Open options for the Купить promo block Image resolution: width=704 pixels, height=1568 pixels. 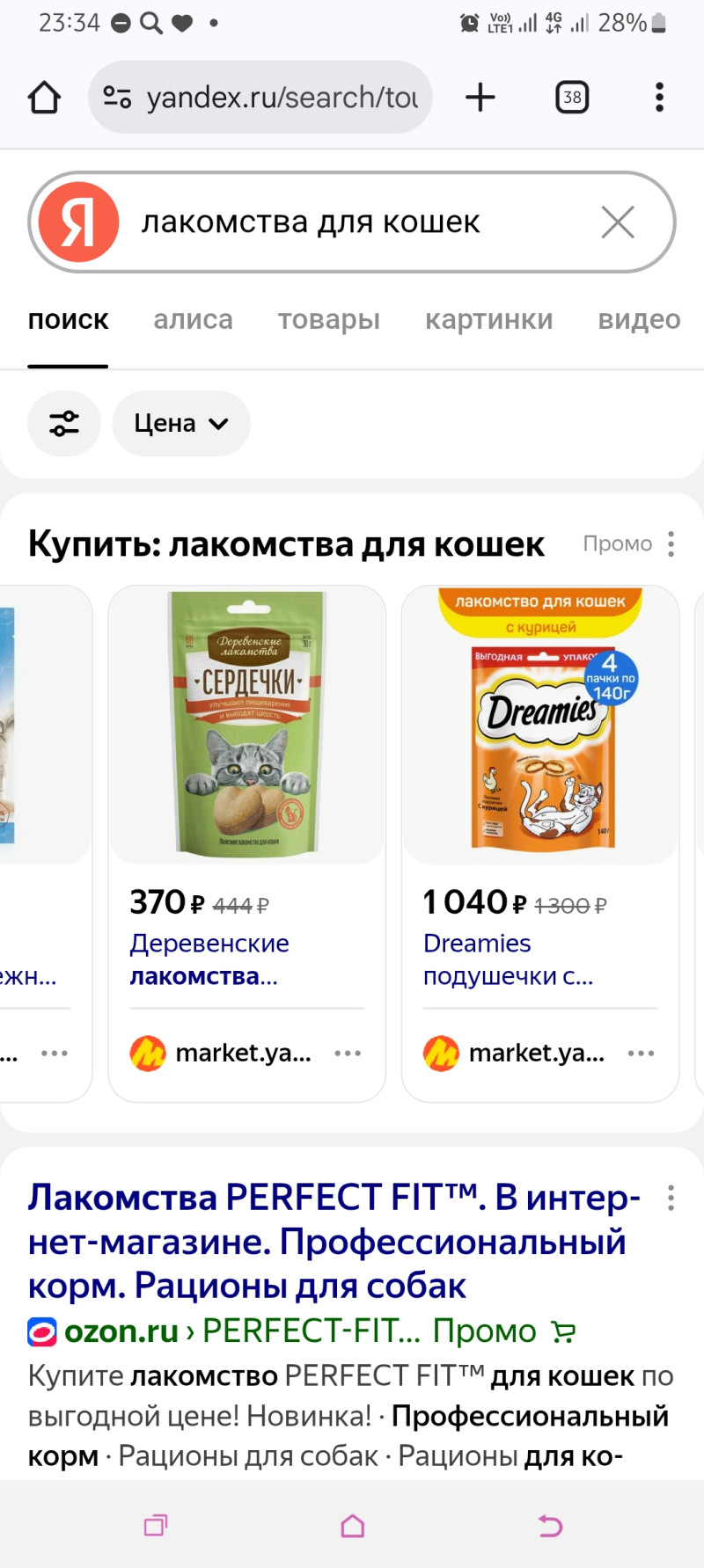point(671,544)
